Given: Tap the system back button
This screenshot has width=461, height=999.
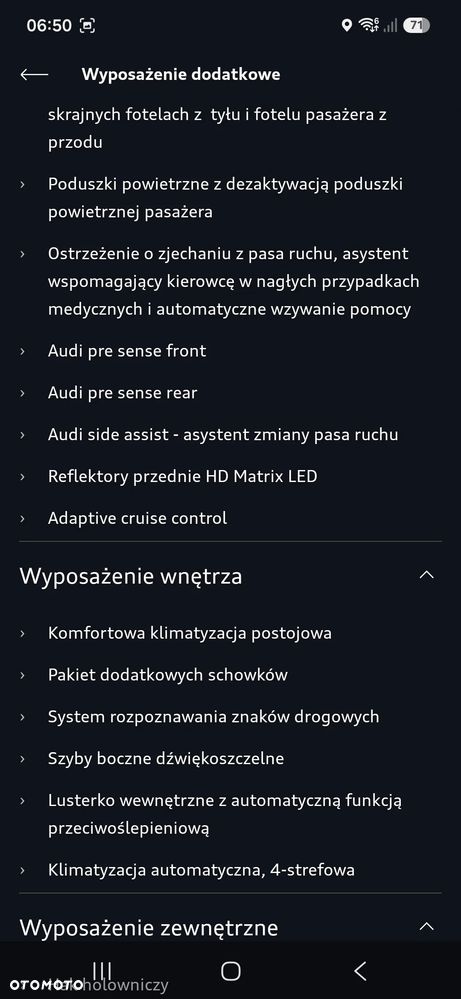Looking at the screenshot, I should click(x=360, y=971).
